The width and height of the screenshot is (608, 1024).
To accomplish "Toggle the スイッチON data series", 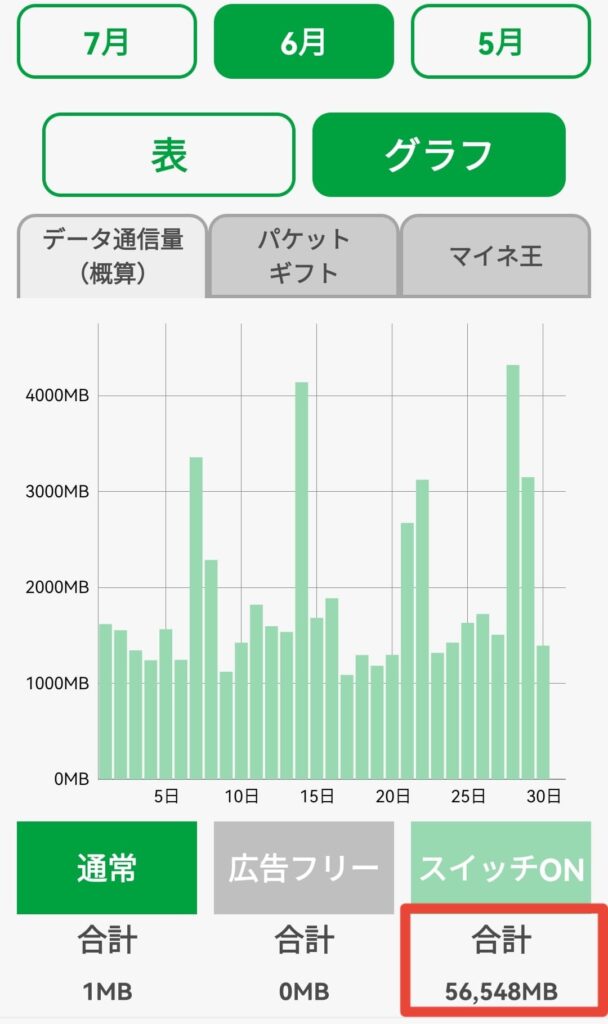I will 500,868.
